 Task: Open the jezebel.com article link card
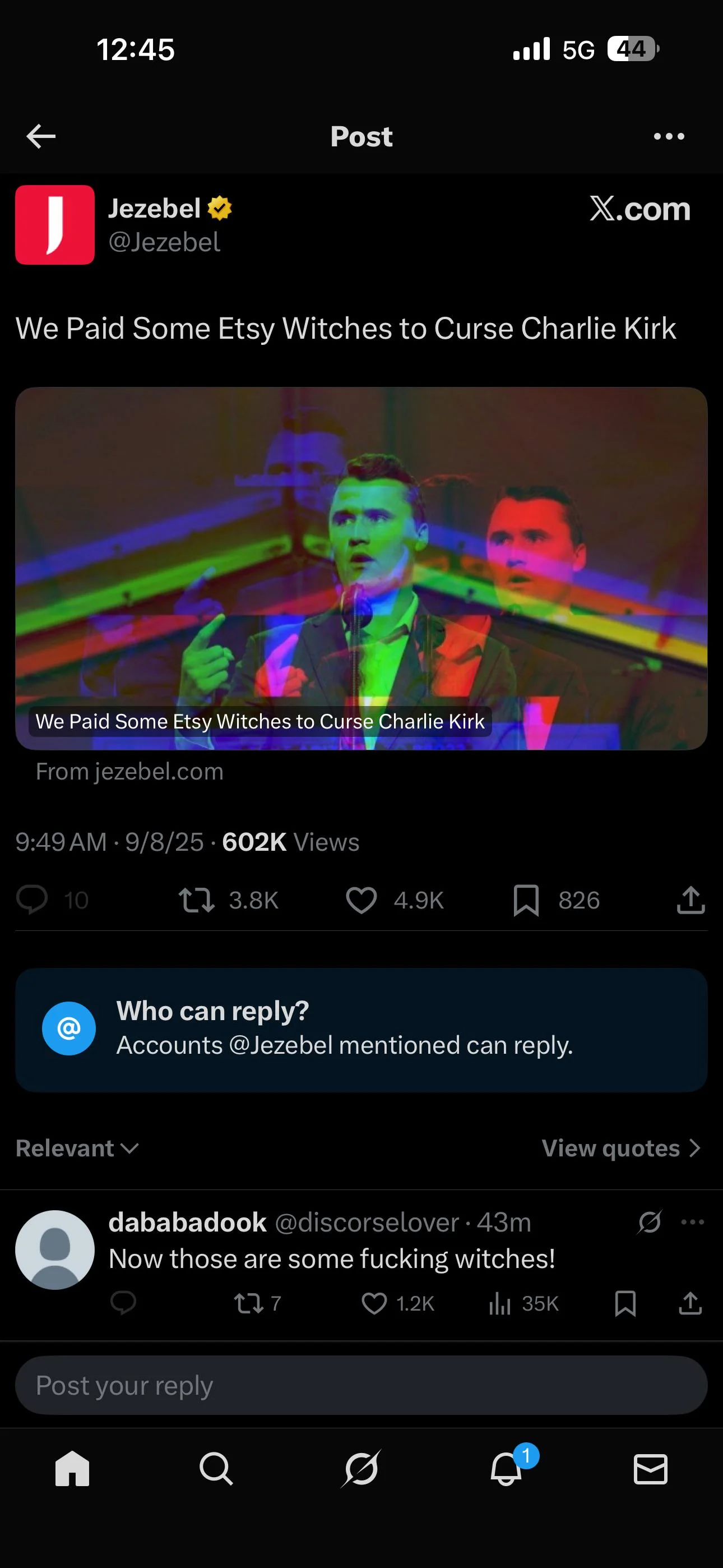tap(361, 568)
